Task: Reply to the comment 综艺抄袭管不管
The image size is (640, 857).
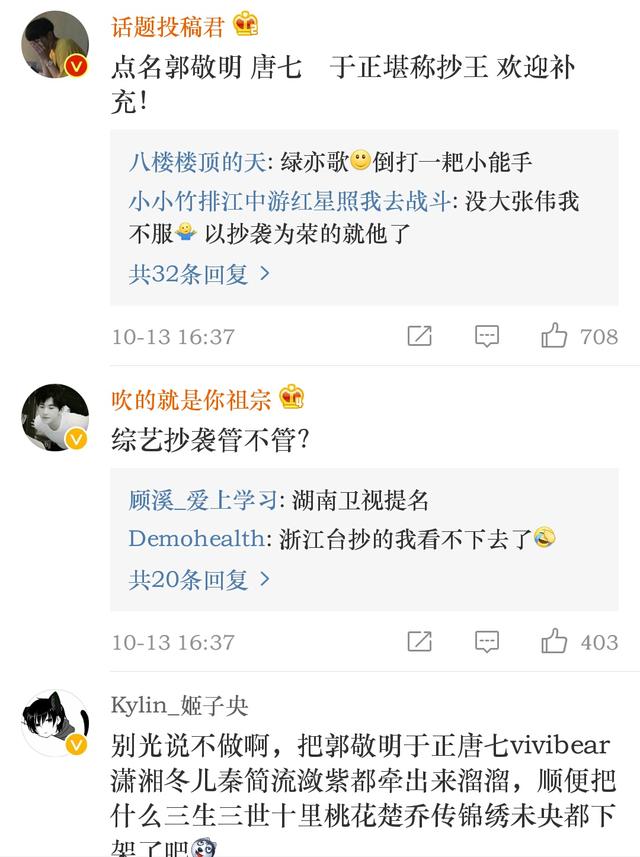Action: pyautogui.click(x=487, y=642)
